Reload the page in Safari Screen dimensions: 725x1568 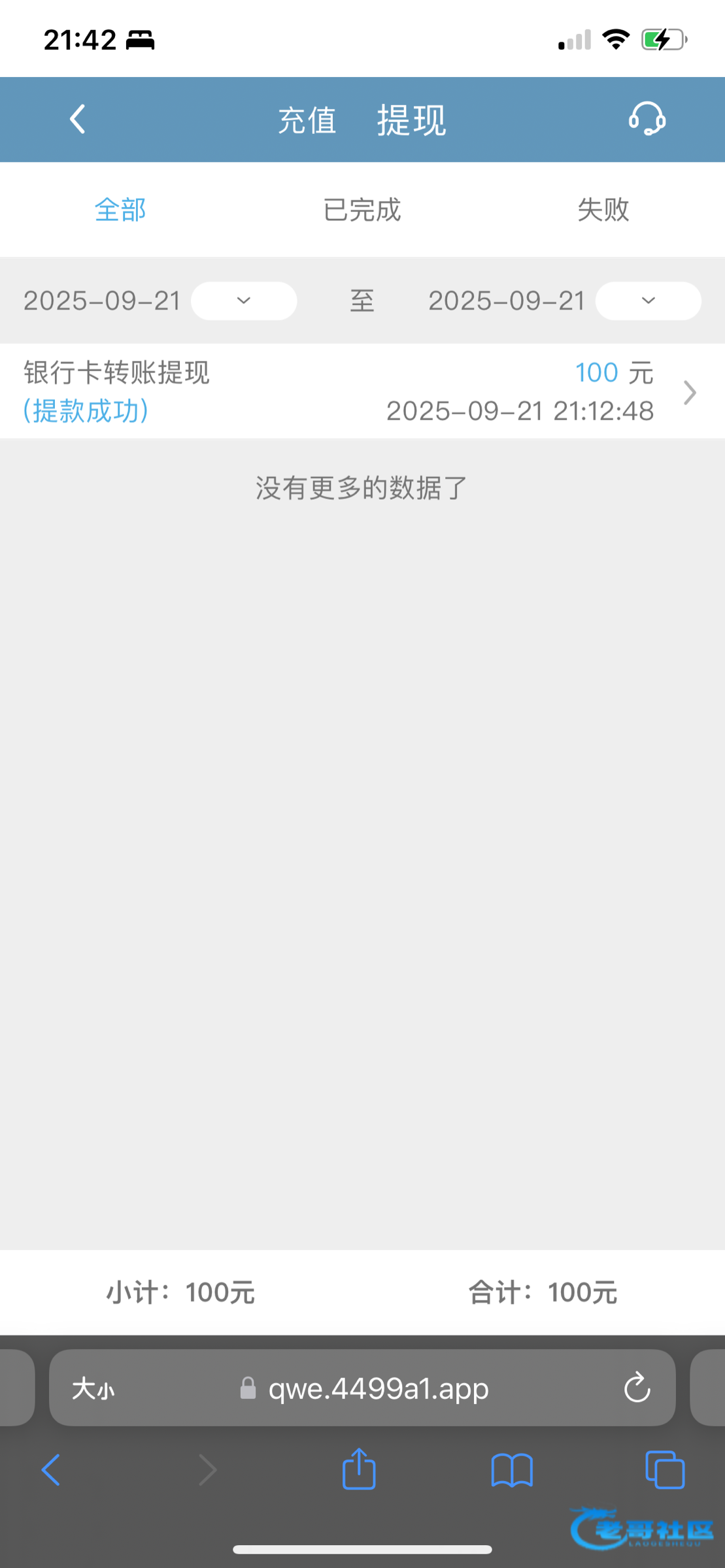pyautogui.click(x=637, y=1388)
